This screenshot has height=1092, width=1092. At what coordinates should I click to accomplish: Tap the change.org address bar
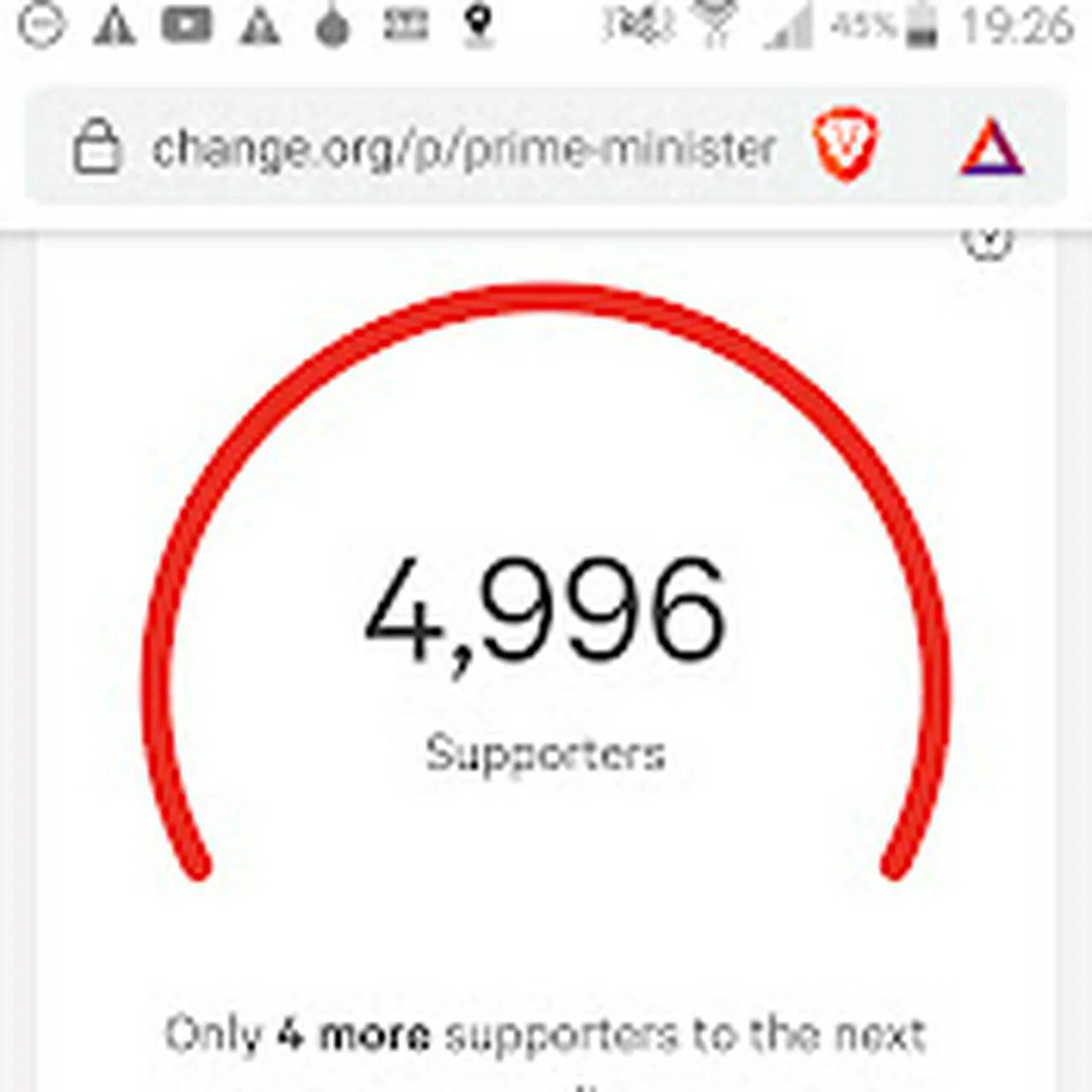tap(462, 149)
